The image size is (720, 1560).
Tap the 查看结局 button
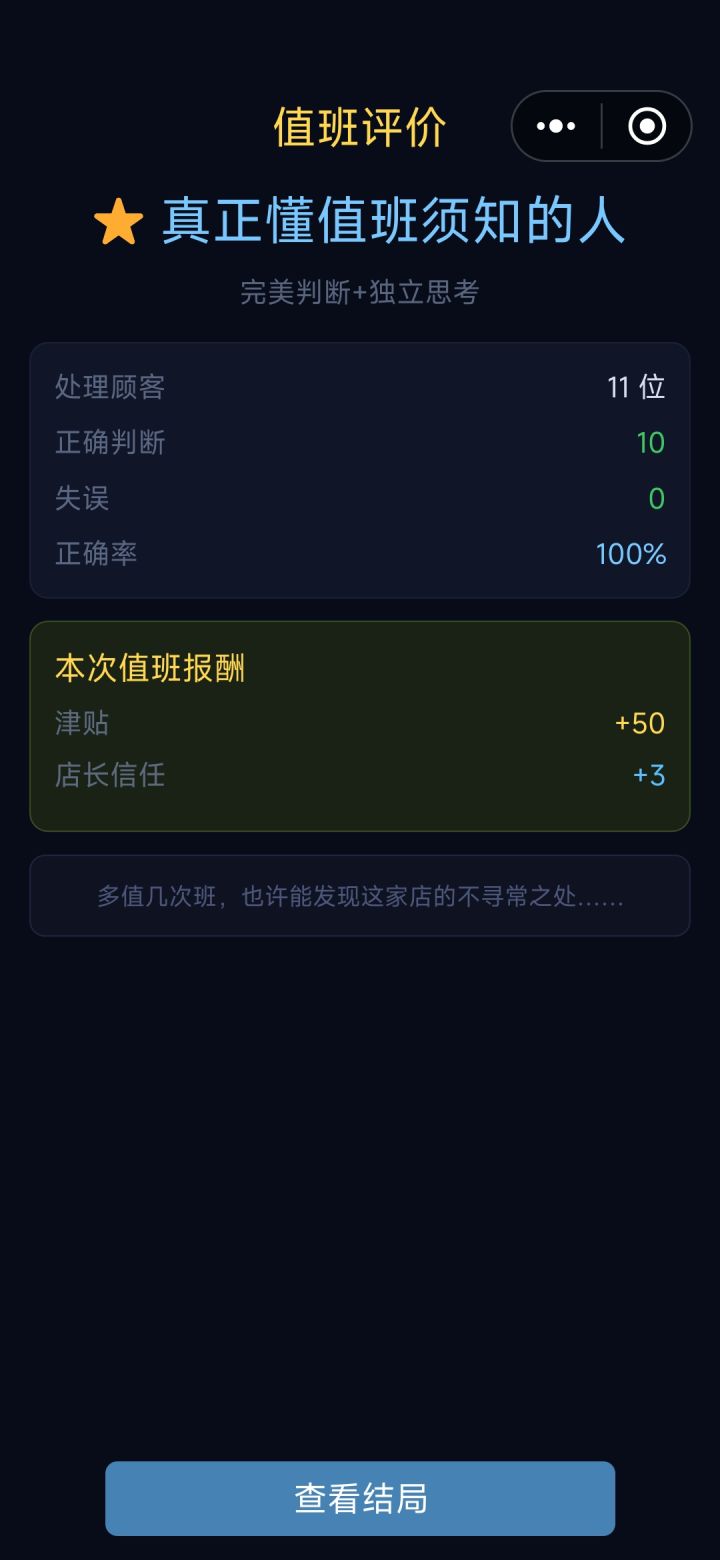pos(360,1498)
